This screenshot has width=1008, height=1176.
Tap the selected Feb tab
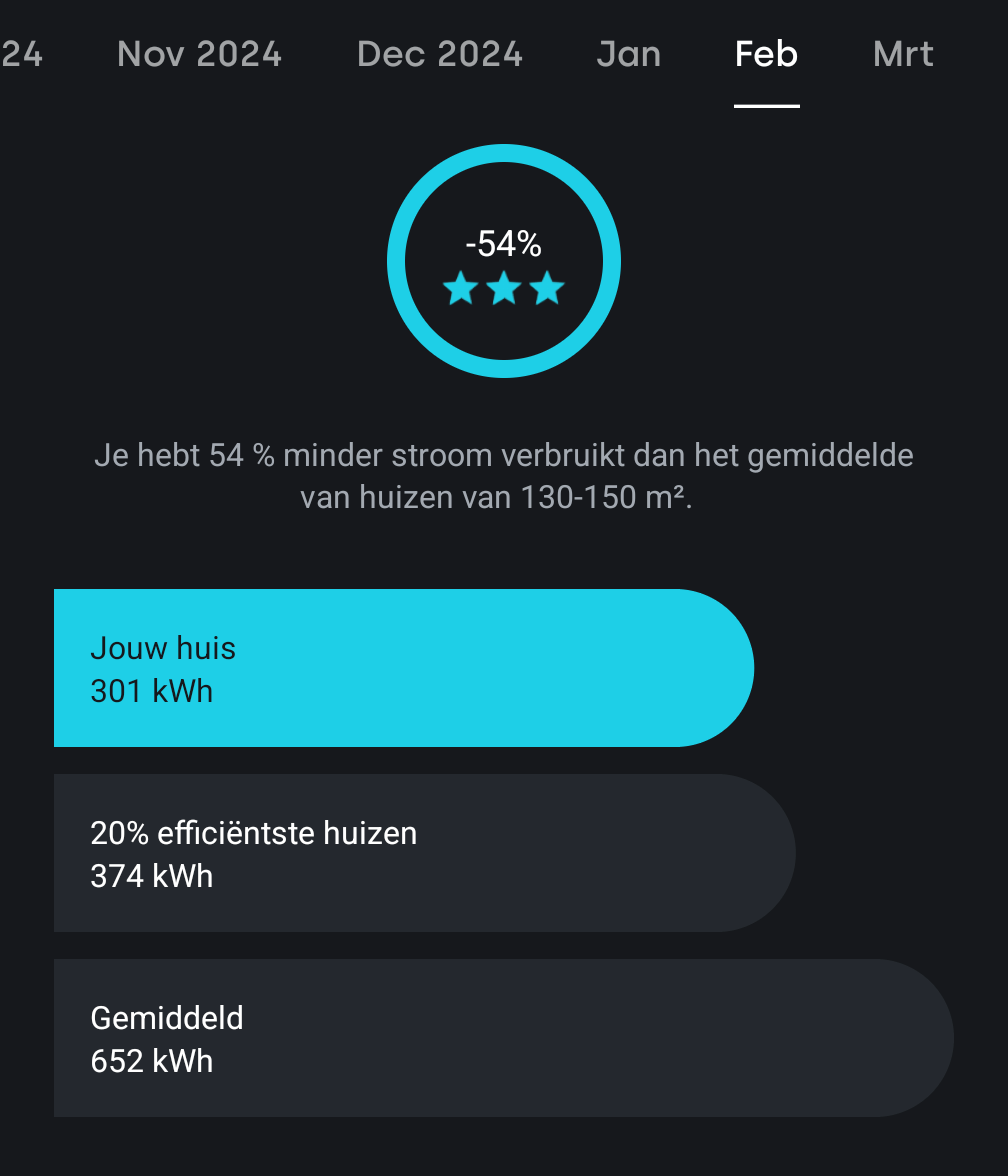tap(766, 54)
